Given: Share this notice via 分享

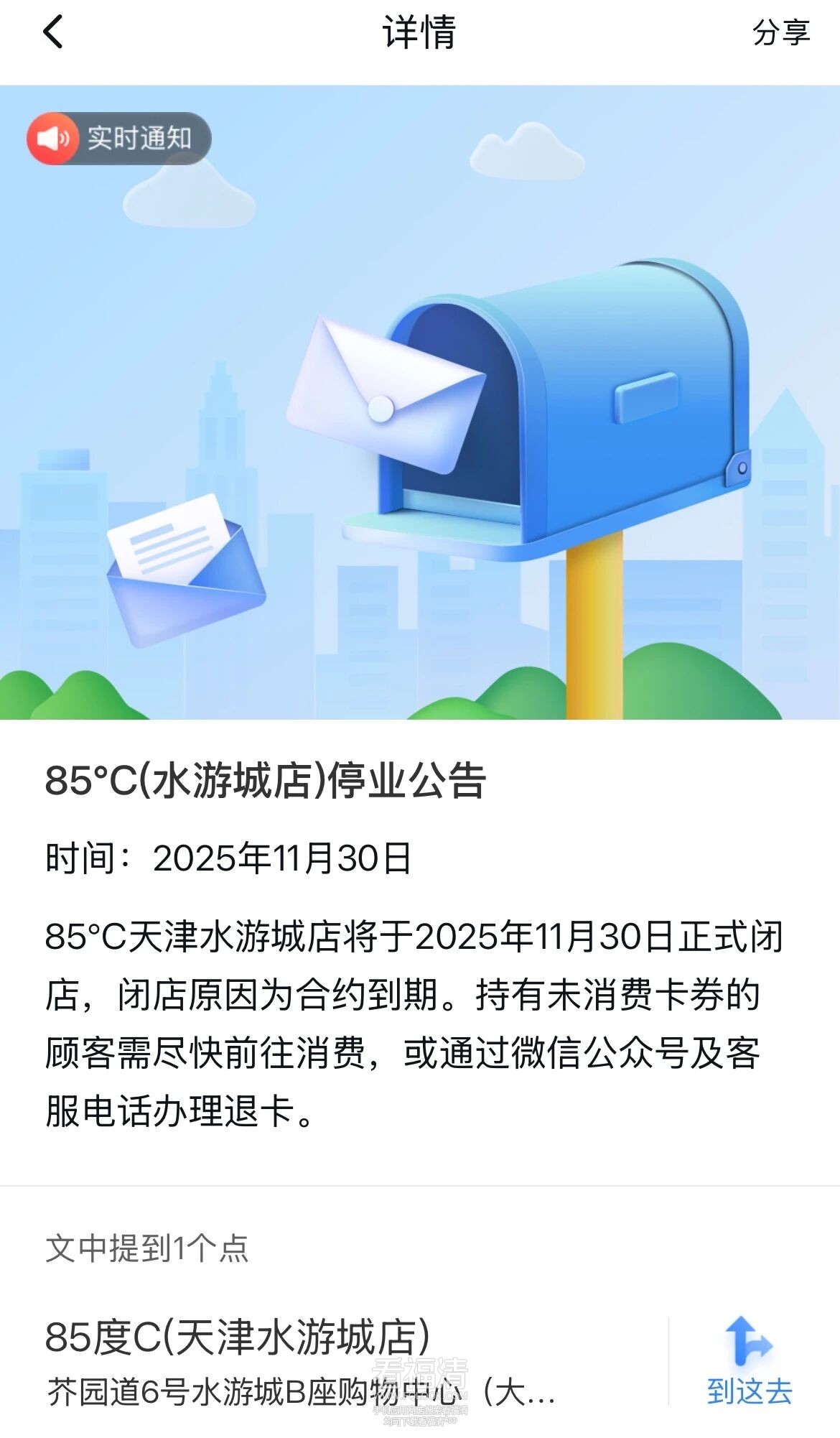Looking at the screenshot, I should tap(781, 33).
